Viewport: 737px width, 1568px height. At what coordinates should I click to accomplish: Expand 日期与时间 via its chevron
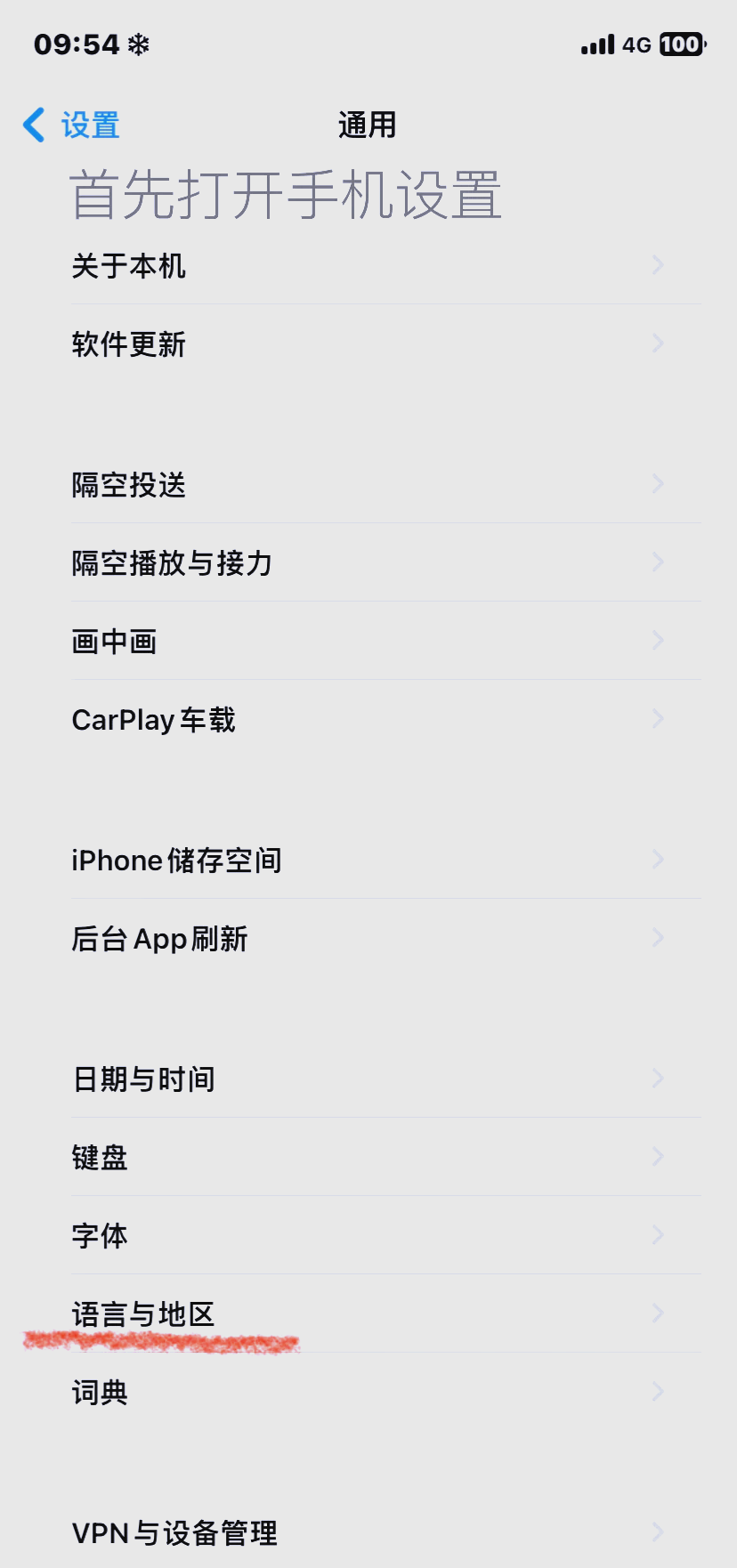point(657,1078)
